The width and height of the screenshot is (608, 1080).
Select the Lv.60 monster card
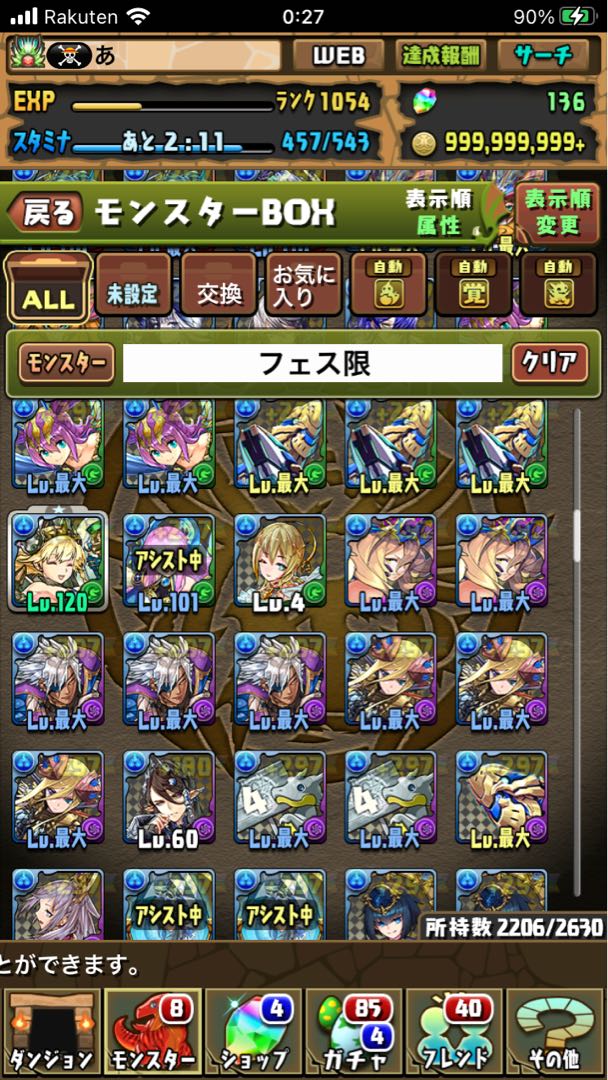coord(169,799)
